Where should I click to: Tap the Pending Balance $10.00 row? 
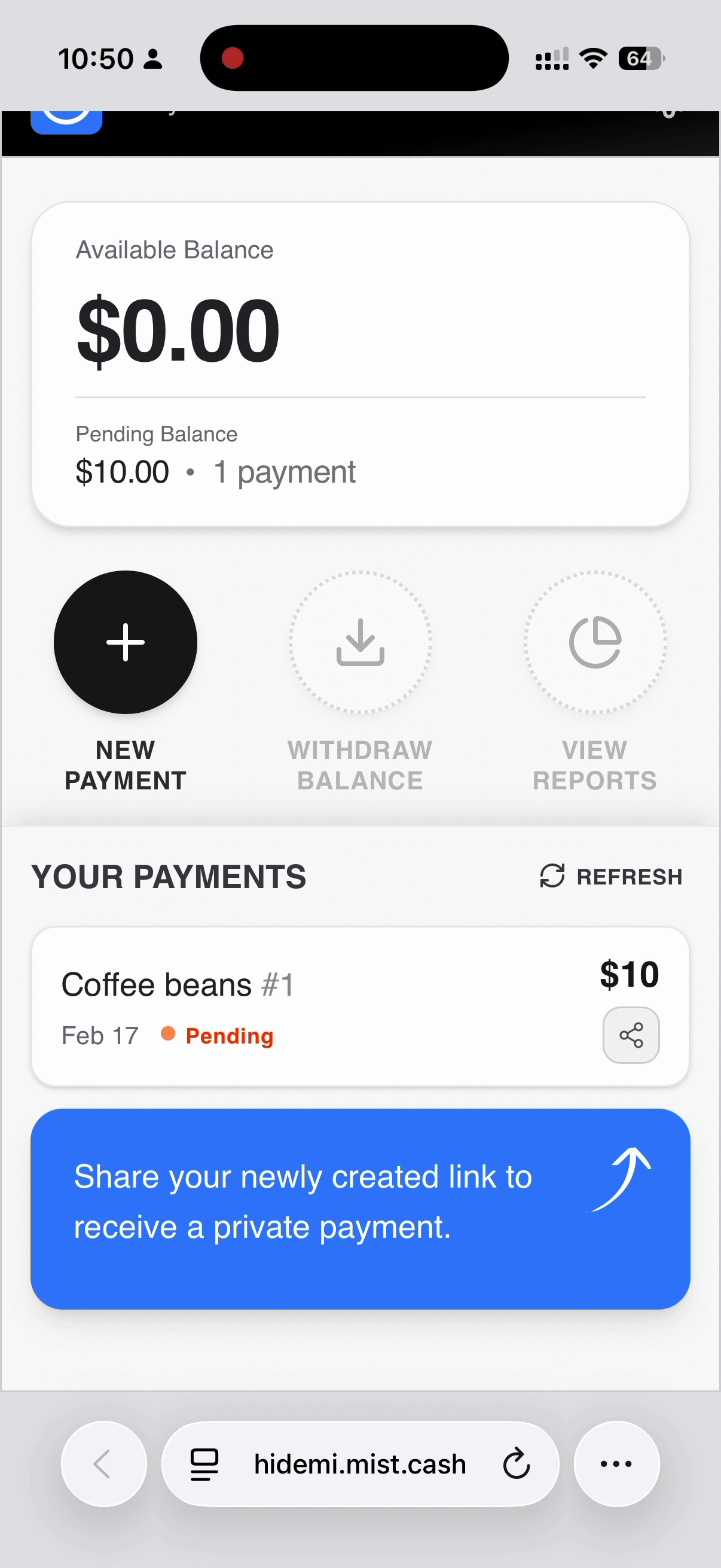click(x=215, y=471)
